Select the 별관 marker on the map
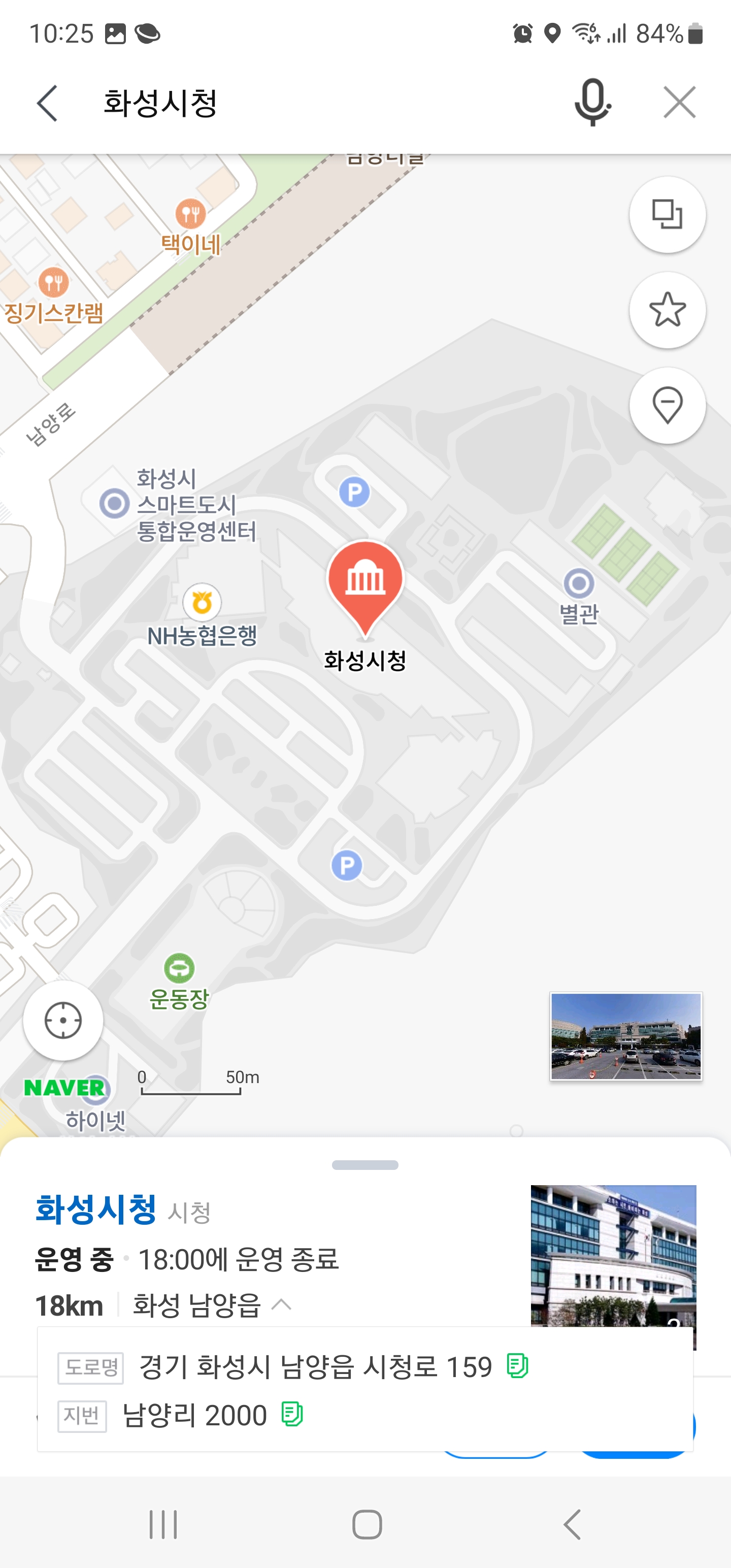731x1568 pixels. 578,584
